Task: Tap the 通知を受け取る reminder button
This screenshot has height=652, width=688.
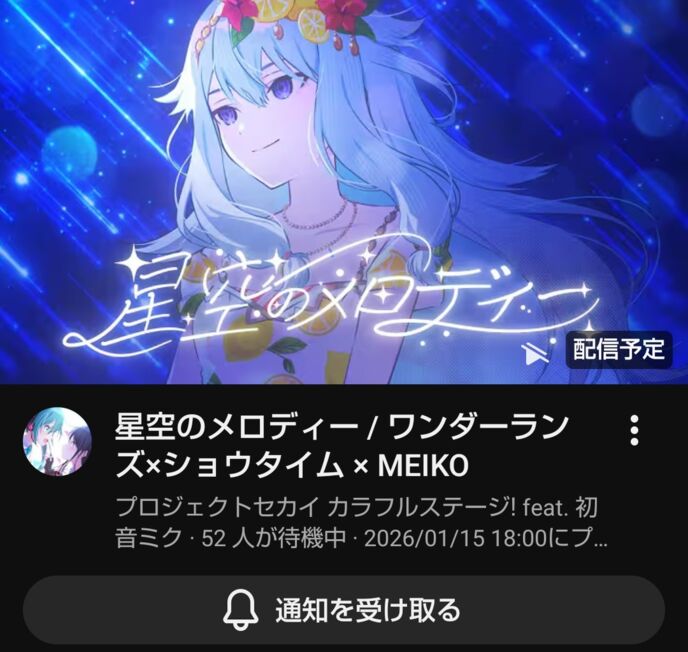Action: tap(344, 609)
